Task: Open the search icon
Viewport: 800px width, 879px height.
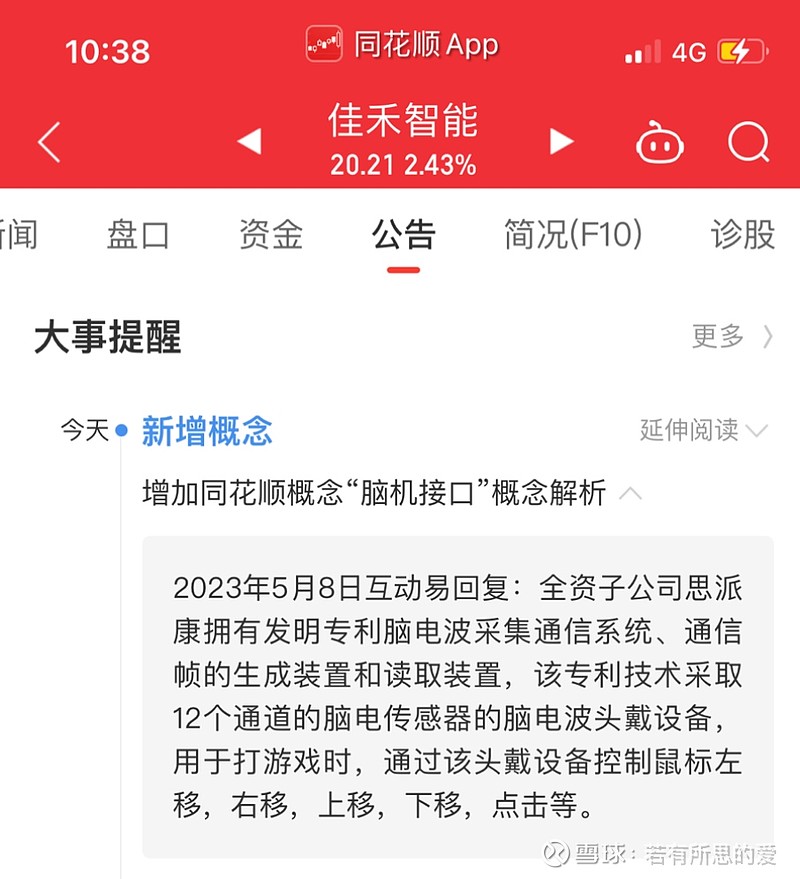Action: [747, 143]
